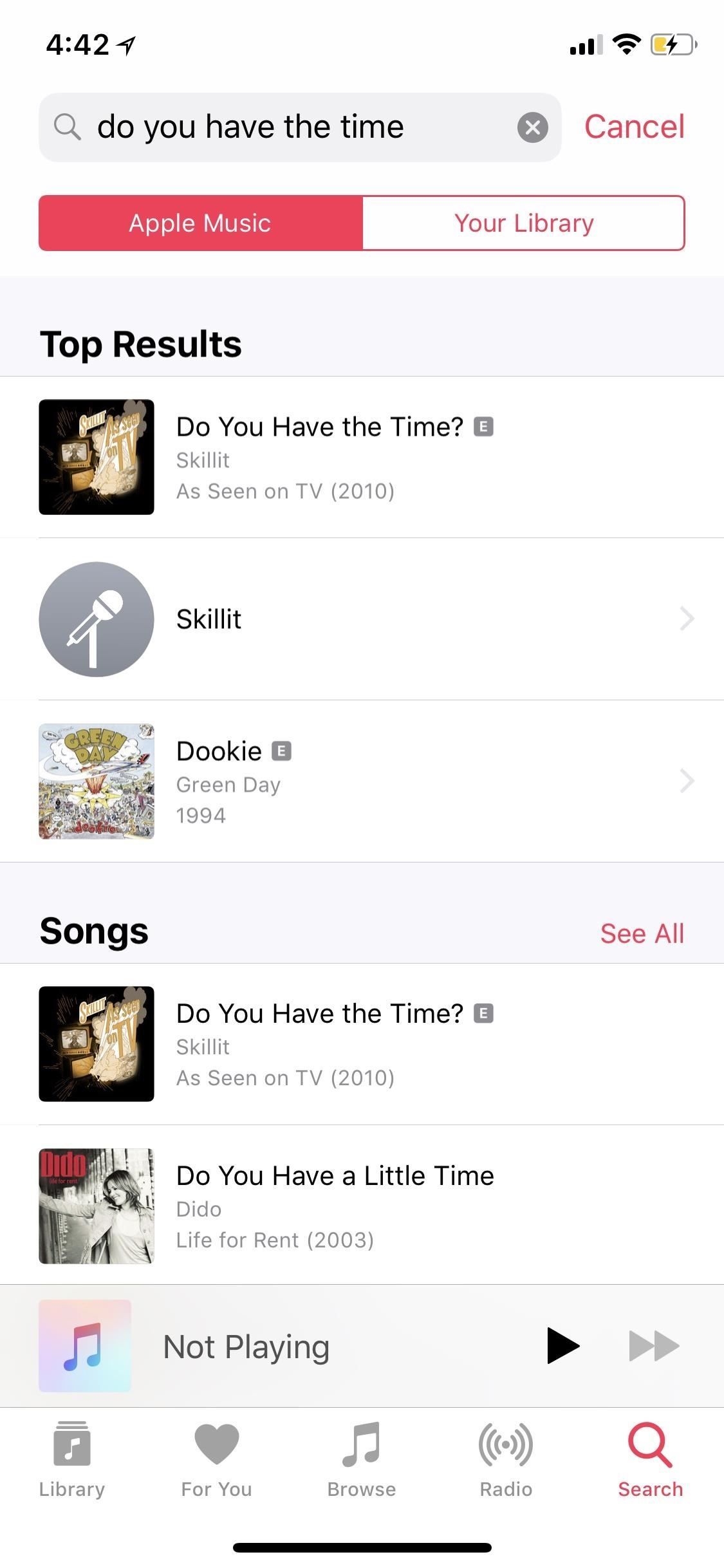
Task: Open See All under Songs
Action: coord(642,933)
